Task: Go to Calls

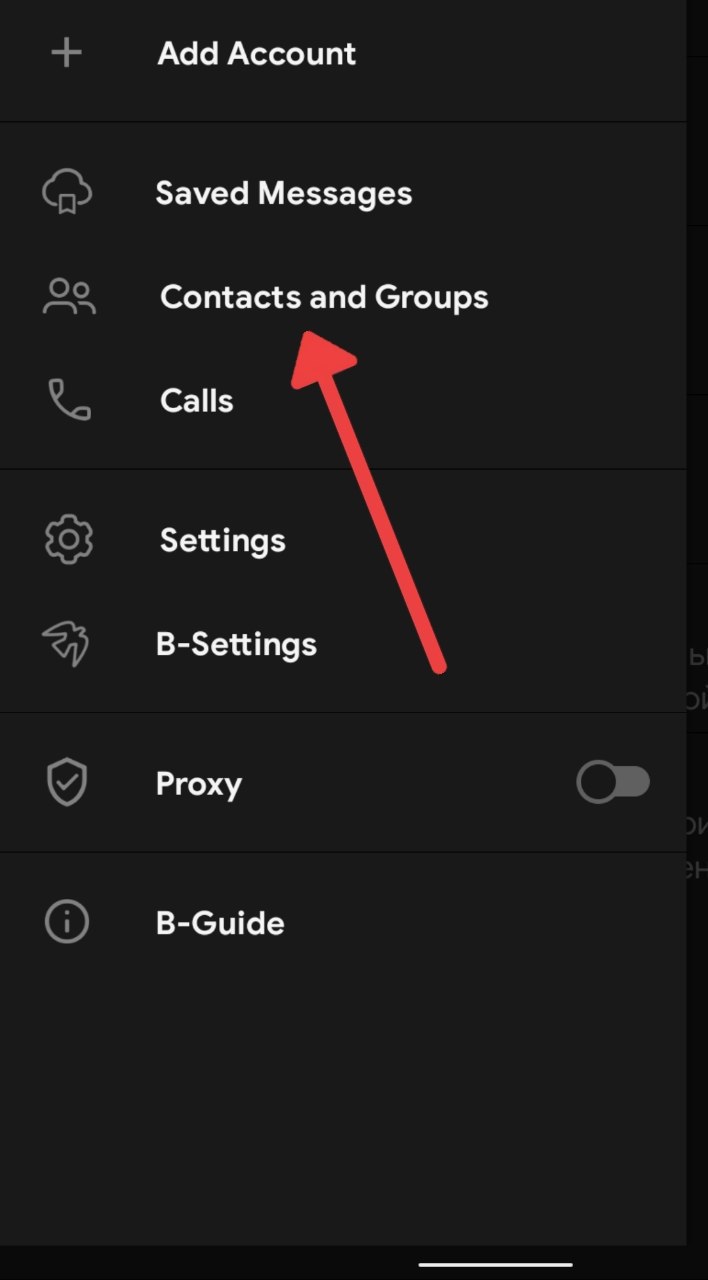Action: (196, 401)
